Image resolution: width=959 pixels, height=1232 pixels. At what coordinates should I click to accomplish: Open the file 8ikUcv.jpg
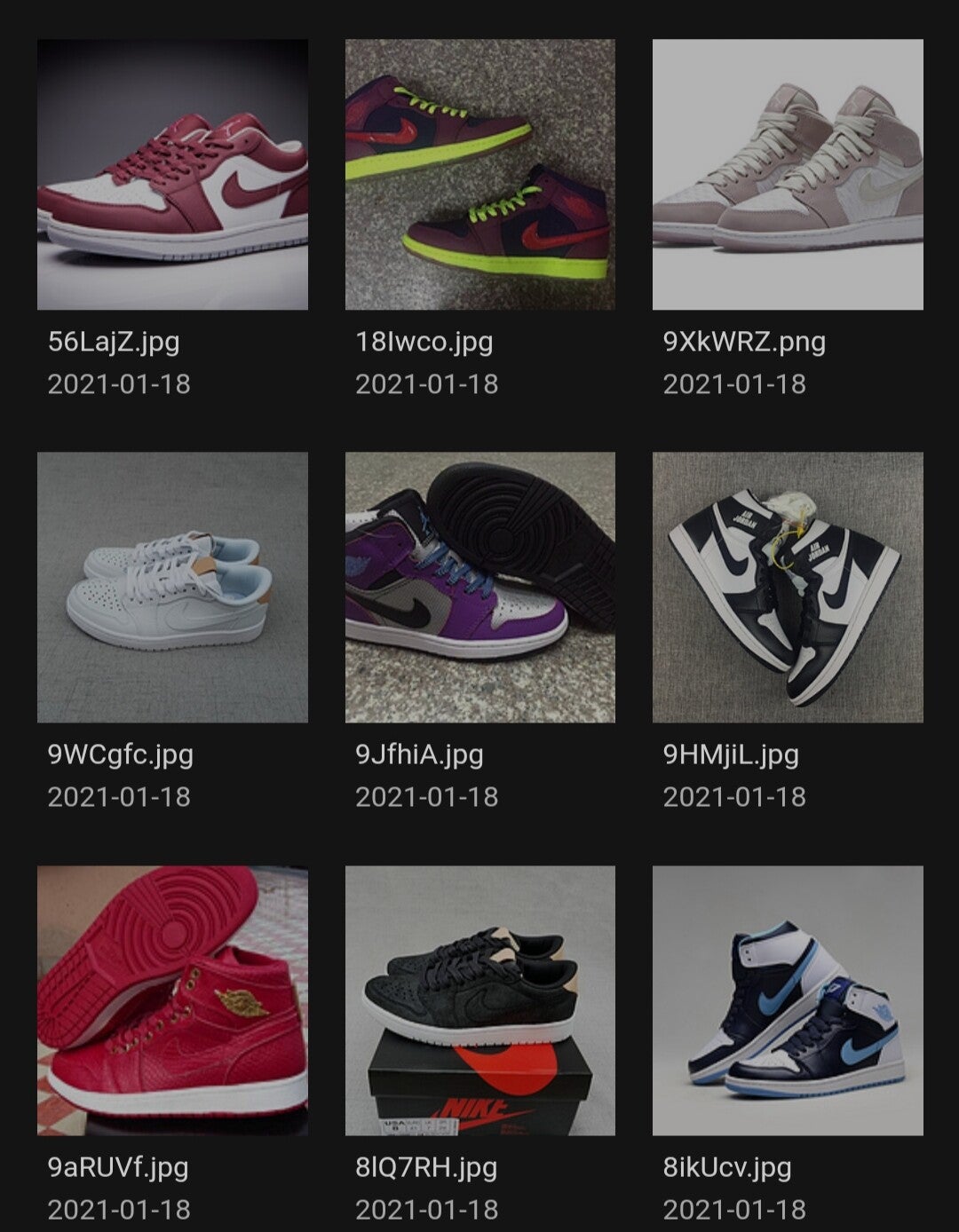(x=788, y=1000)
